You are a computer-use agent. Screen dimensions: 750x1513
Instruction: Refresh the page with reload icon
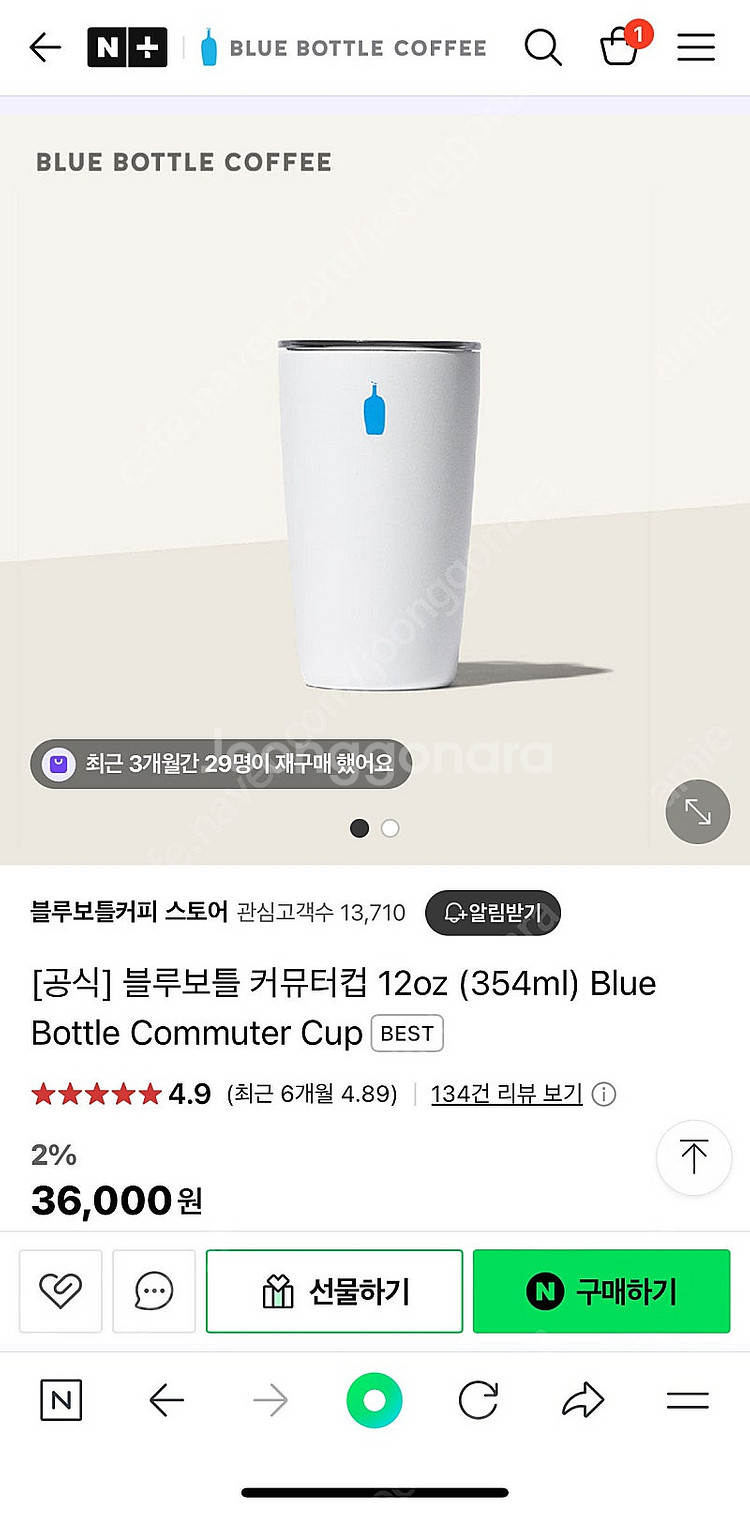tap(479, 1401)
